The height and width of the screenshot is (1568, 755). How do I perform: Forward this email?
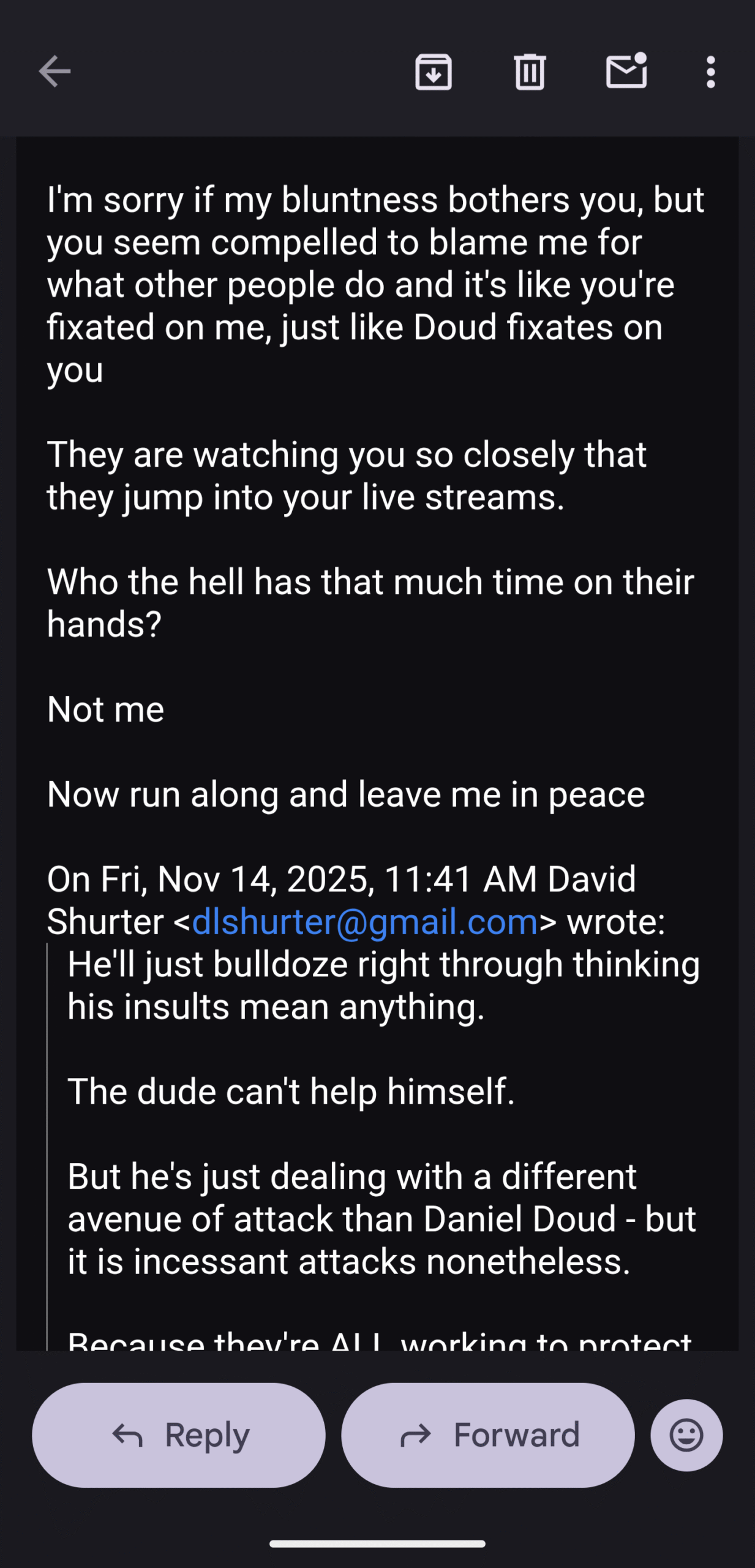point(488,1435)
